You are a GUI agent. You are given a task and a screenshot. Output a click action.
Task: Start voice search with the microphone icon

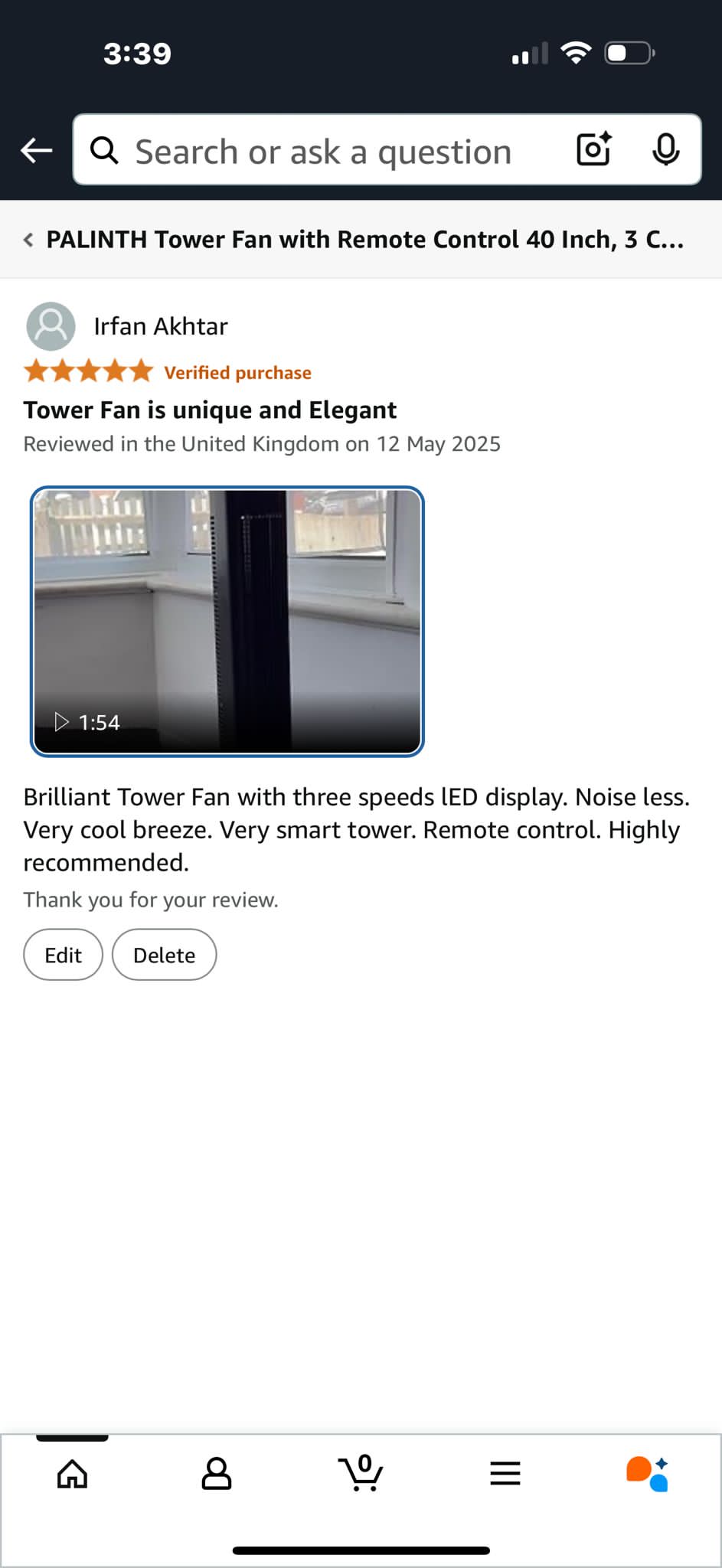click(665, 149)
